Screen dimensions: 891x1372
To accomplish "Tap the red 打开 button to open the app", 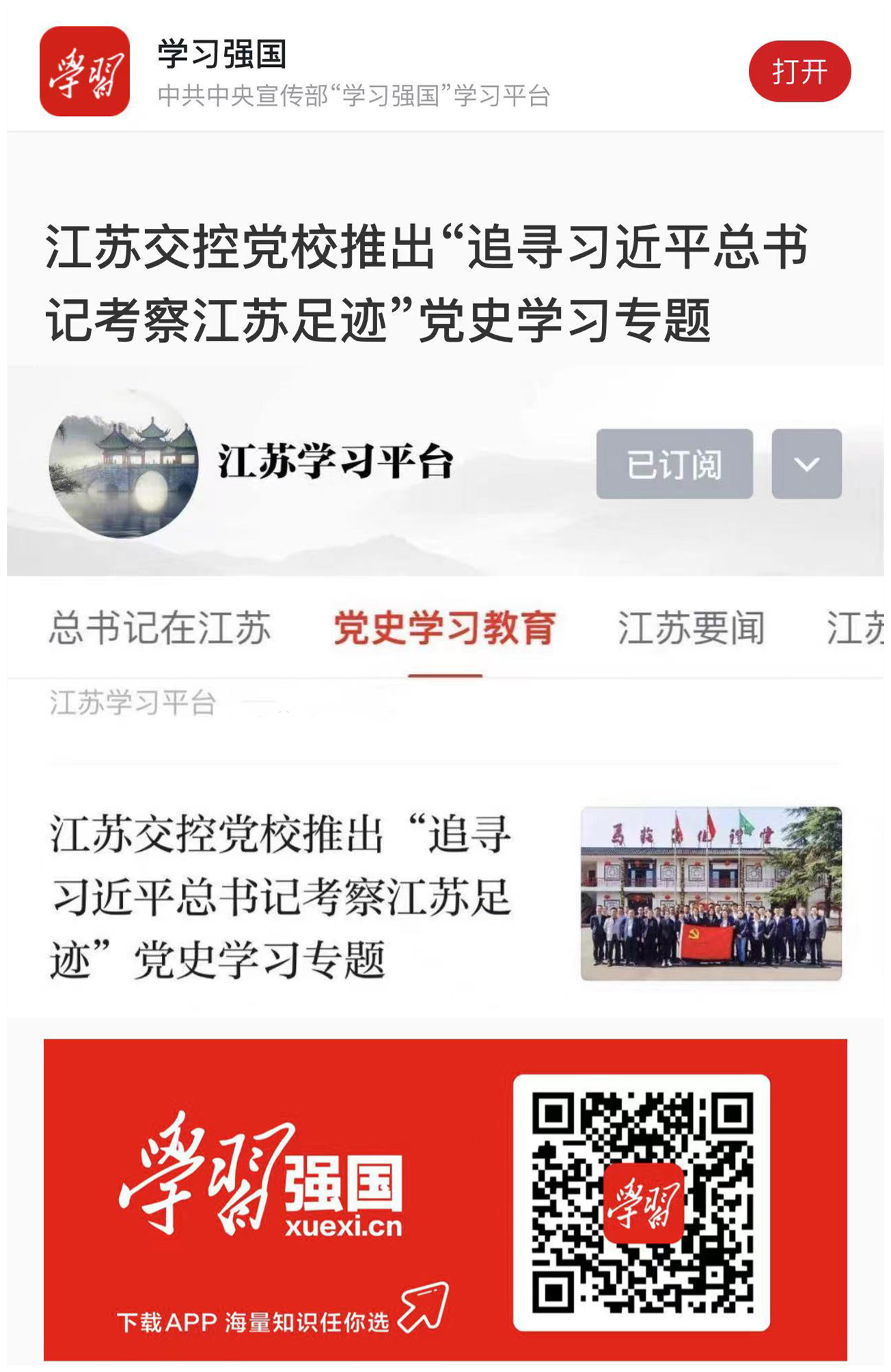I will [x=799, y=72].
